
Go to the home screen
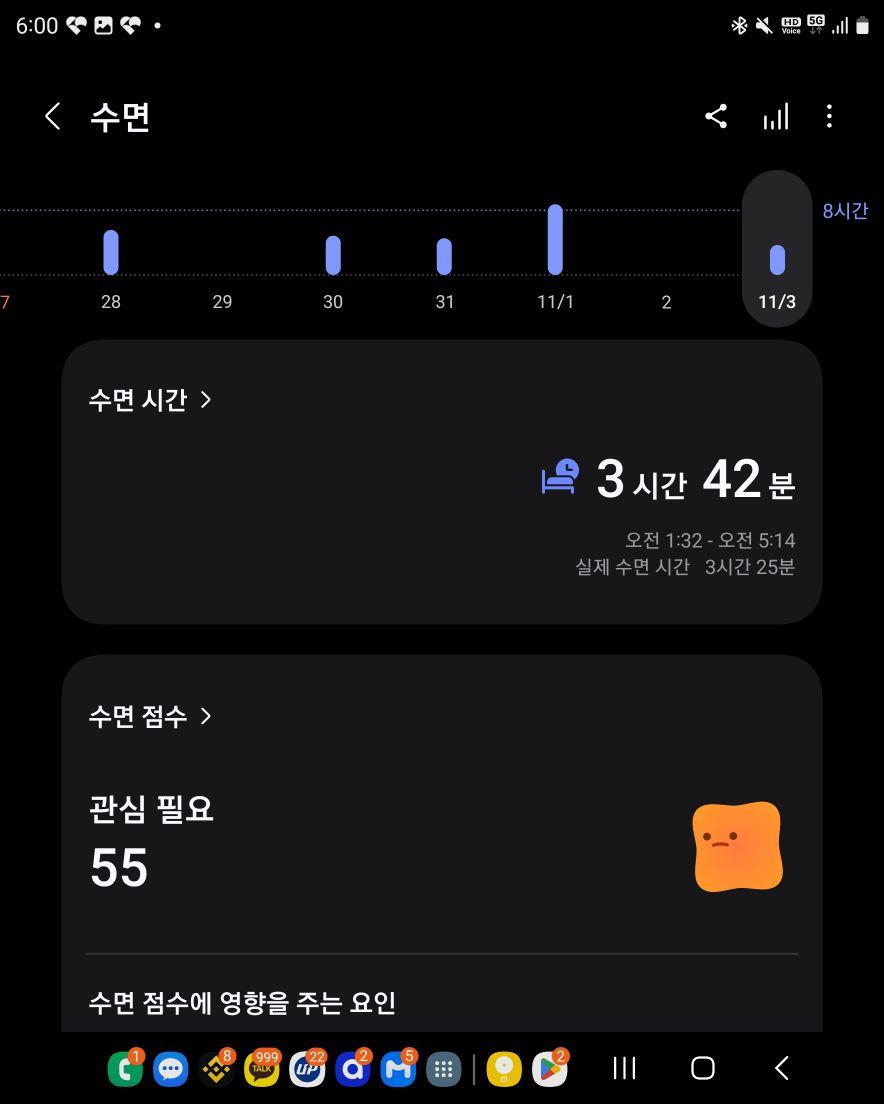click(x=703, y=1068)
